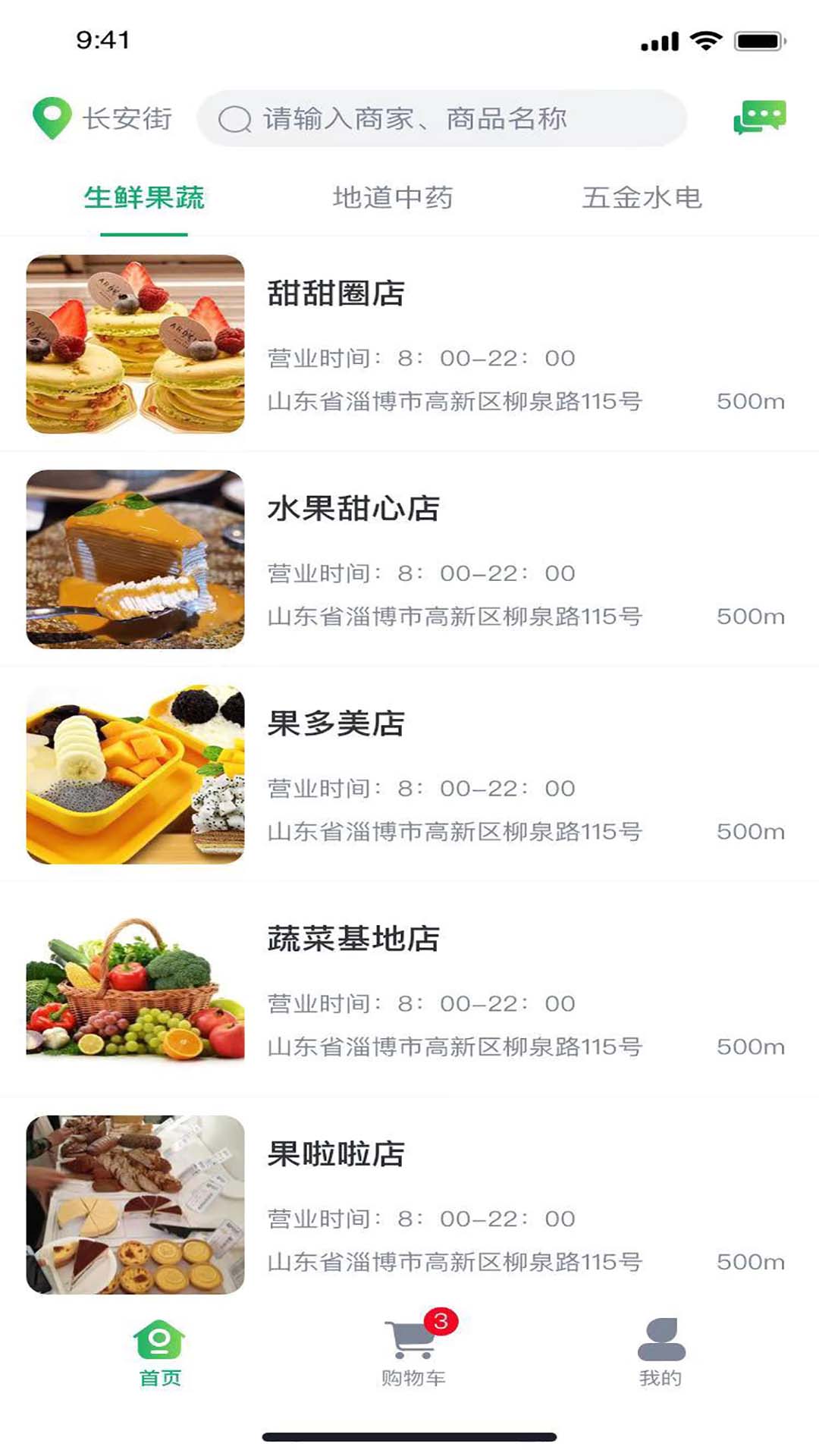Focus the merchant and product search box
The image size is (819, 1456).
(441, 118)
